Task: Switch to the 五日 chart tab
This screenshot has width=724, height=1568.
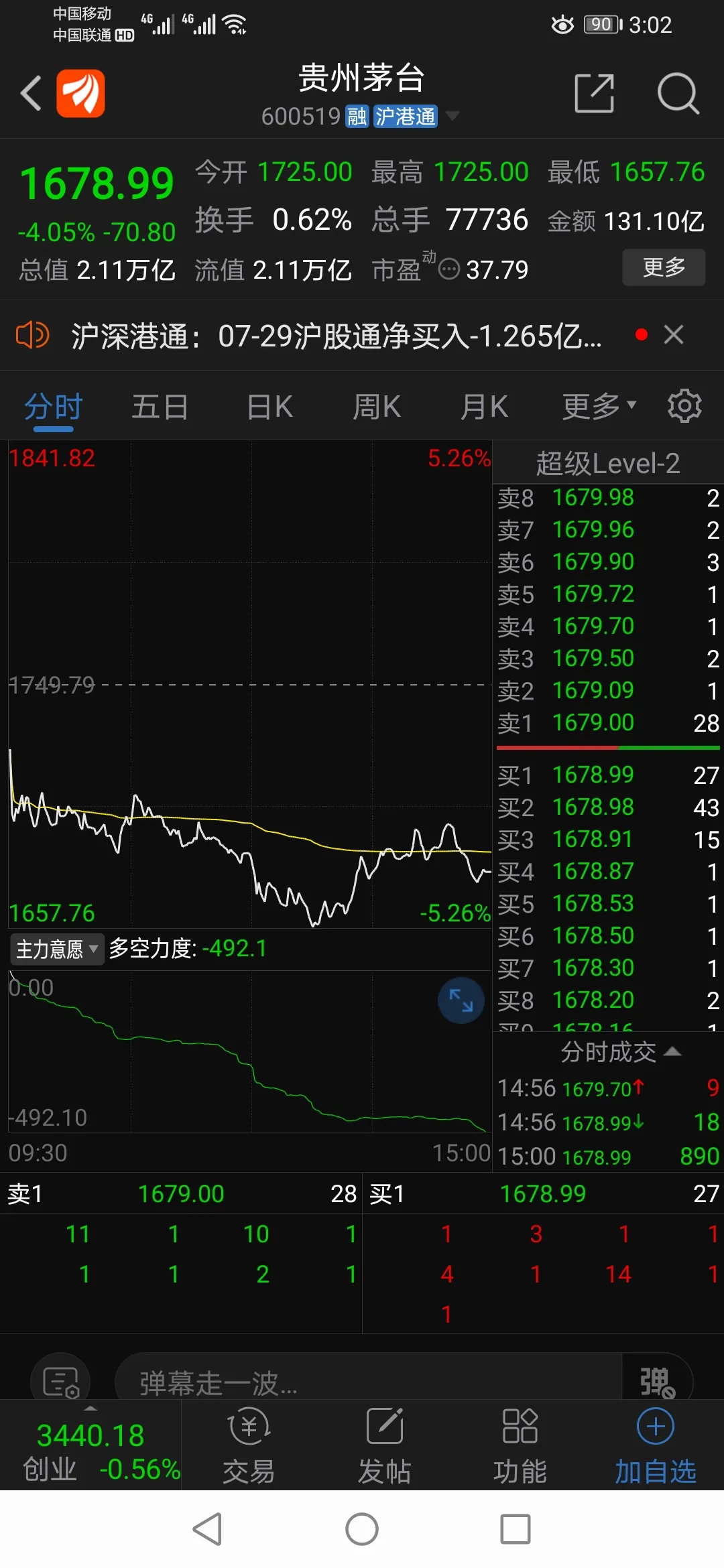Action: click(x=160, y=407)
